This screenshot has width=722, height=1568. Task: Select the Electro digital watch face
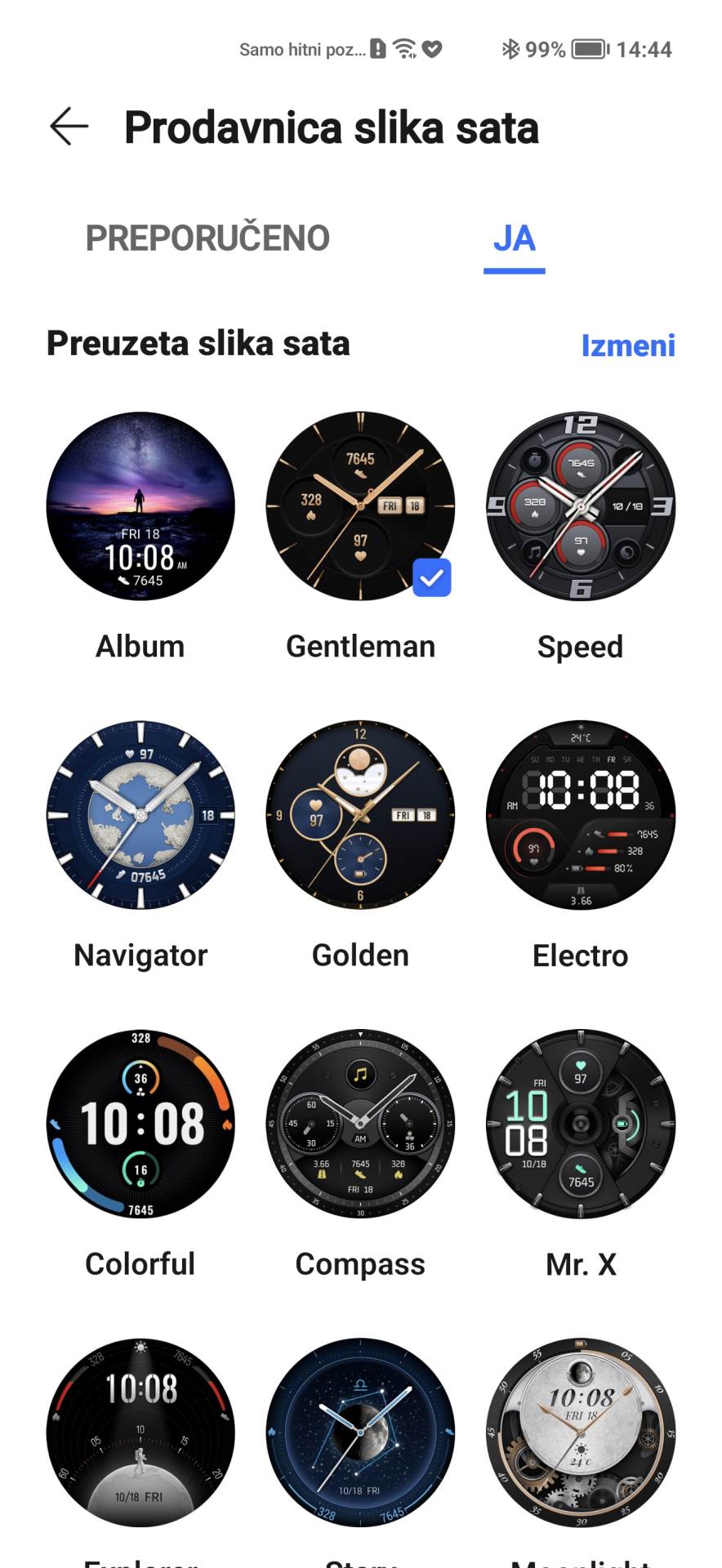coord(581,815)
